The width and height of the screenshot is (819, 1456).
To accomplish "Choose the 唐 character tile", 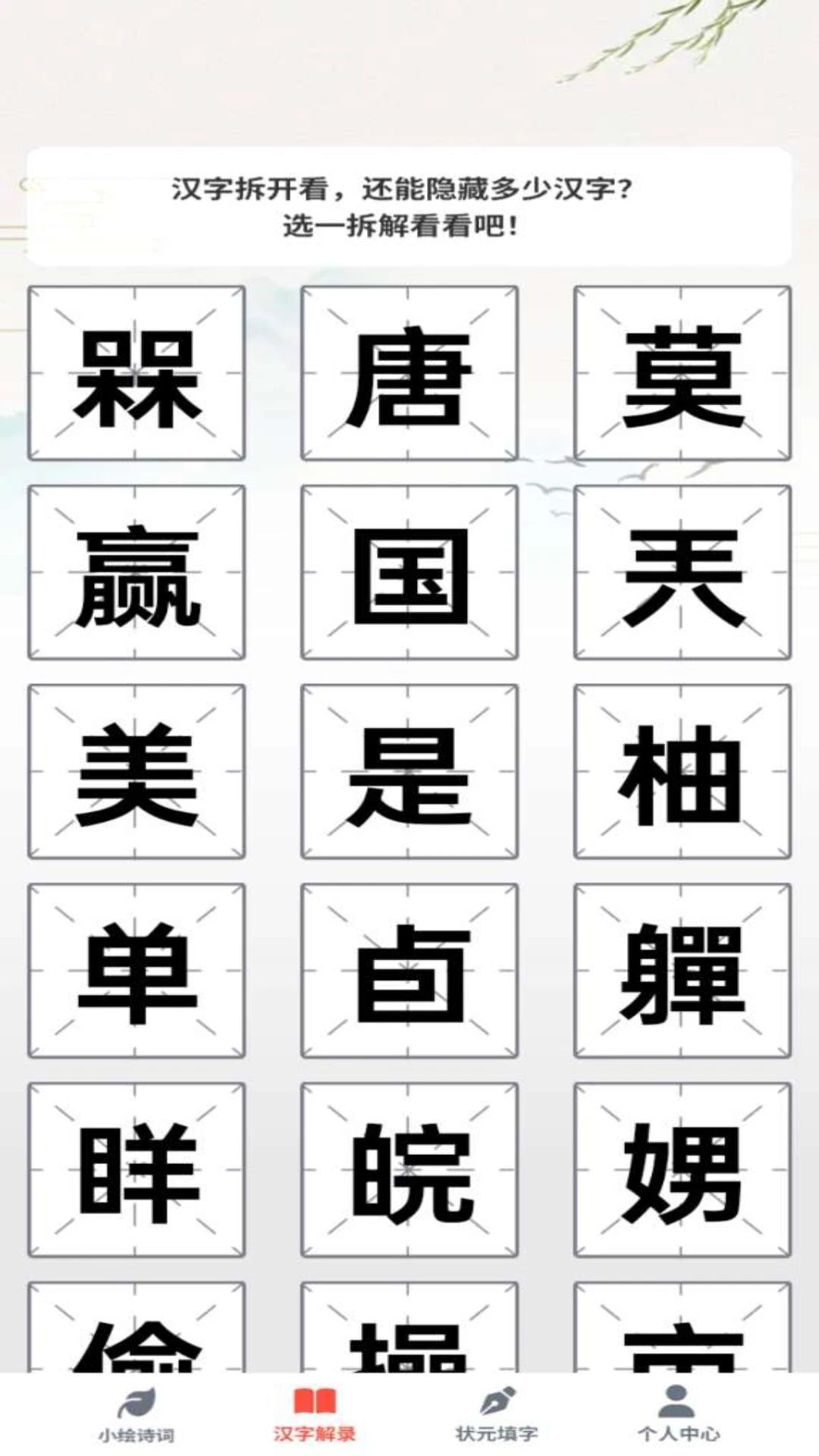I will coord(409,372).
